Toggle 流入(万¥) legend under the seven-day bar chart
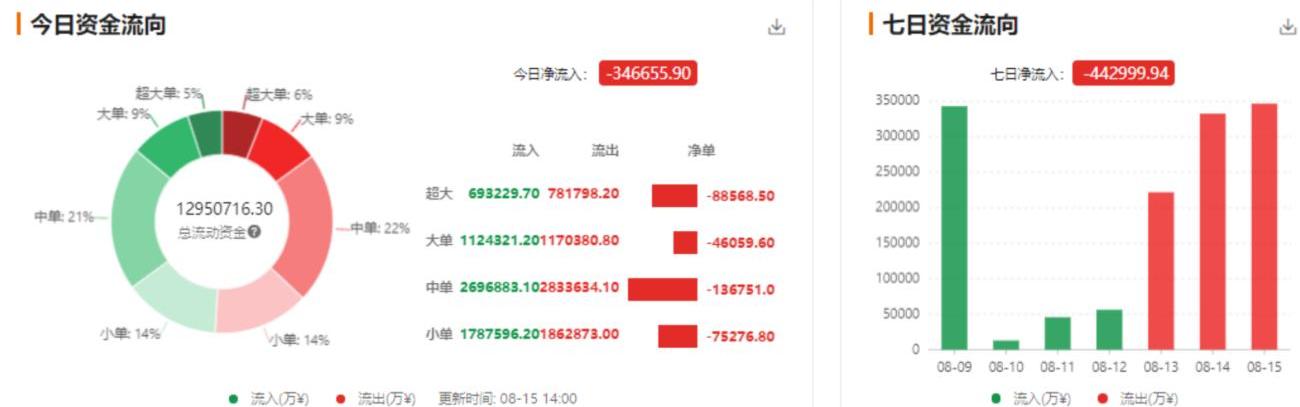Screen dimensions: 1300x407 click(x=1030, y=398)
